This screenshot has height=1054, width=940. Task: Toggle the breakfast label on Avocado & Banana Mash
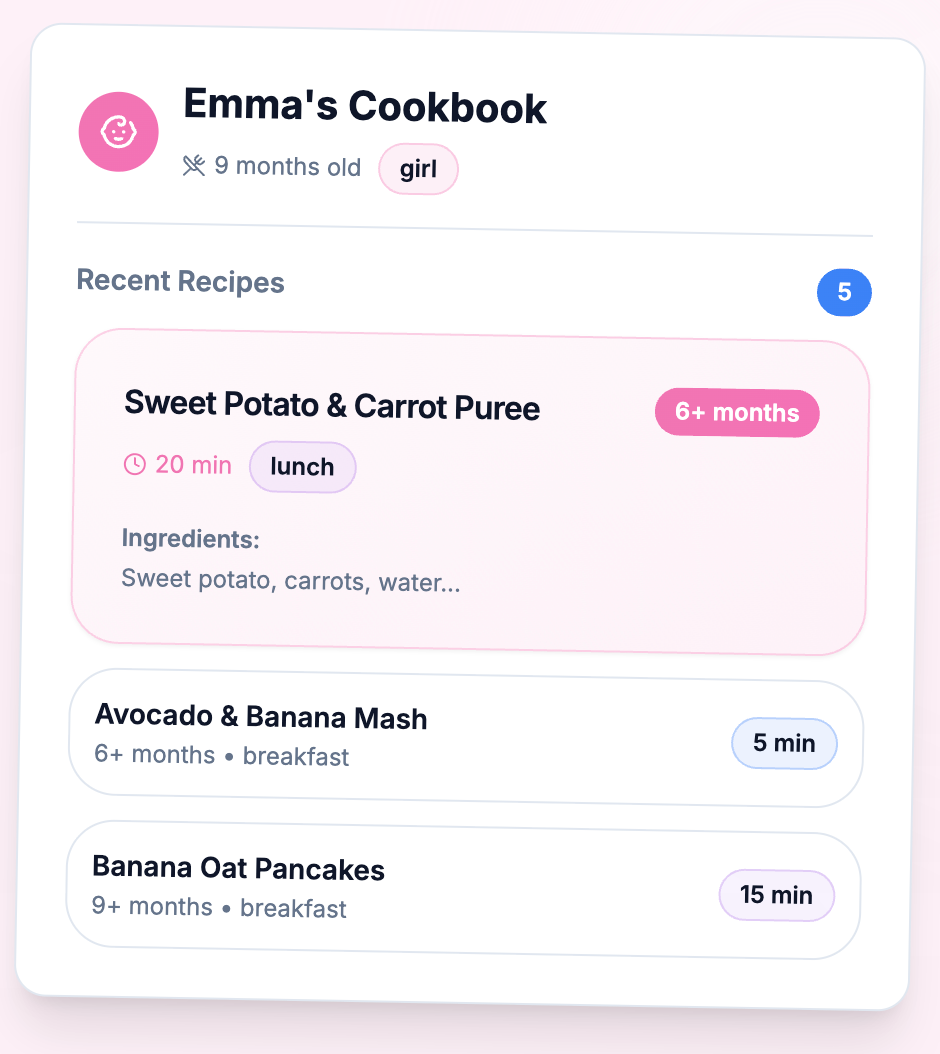coord(296,757)
